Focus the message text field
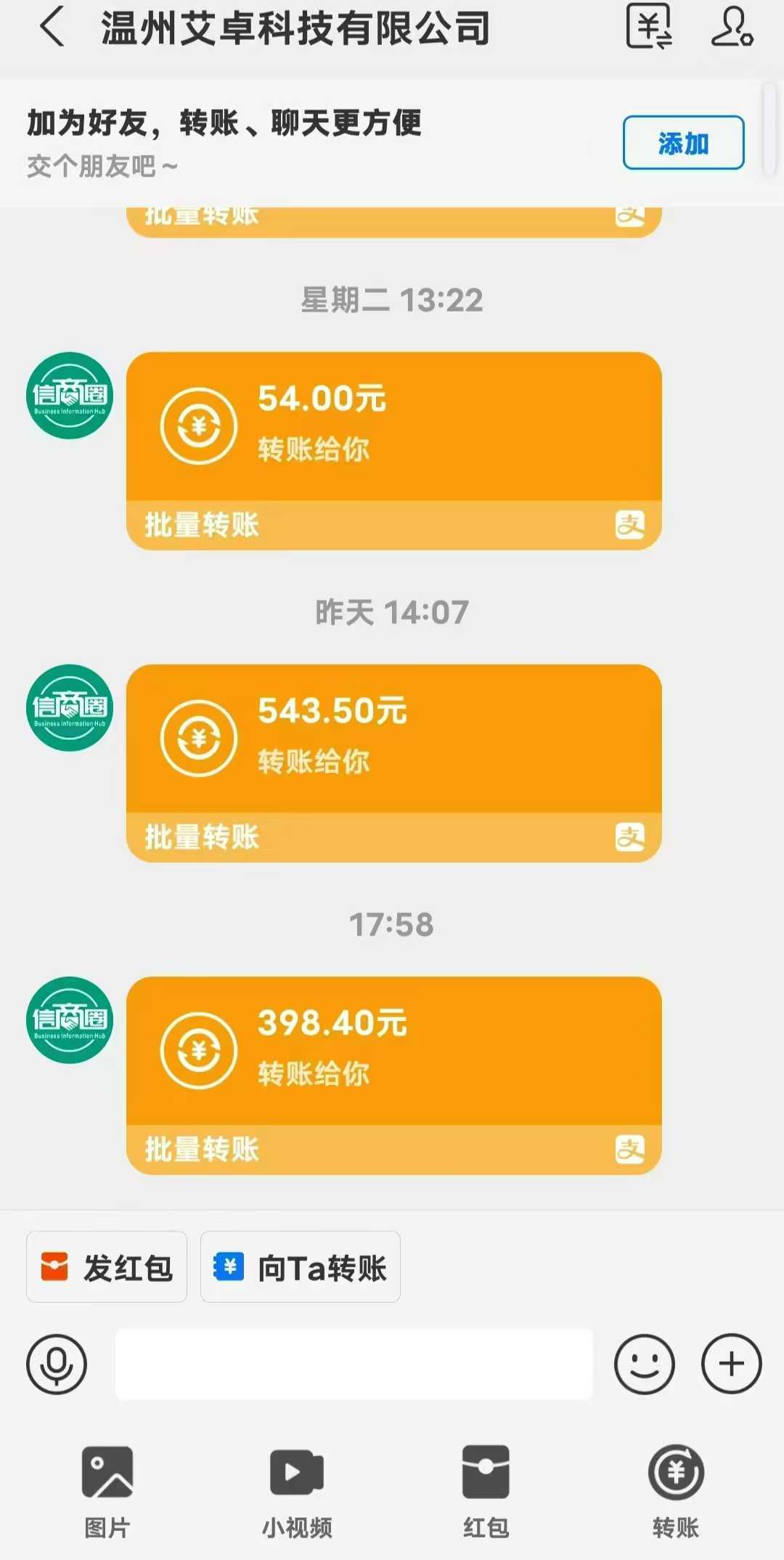 354,1364
